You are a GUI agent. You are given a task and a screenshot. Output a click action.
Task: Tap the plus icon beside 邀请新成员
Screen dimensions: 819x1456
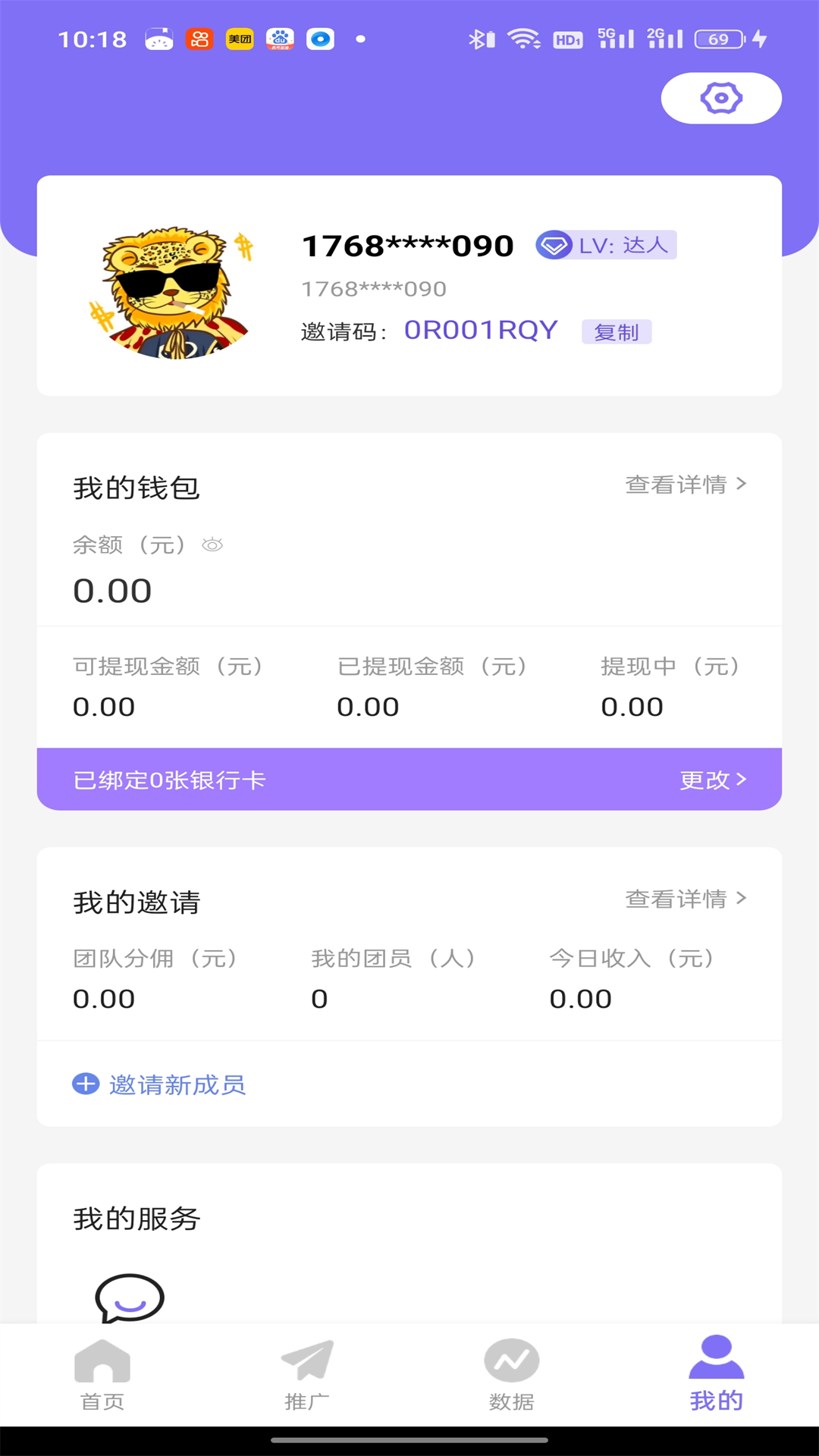[x=85, y=1084]
